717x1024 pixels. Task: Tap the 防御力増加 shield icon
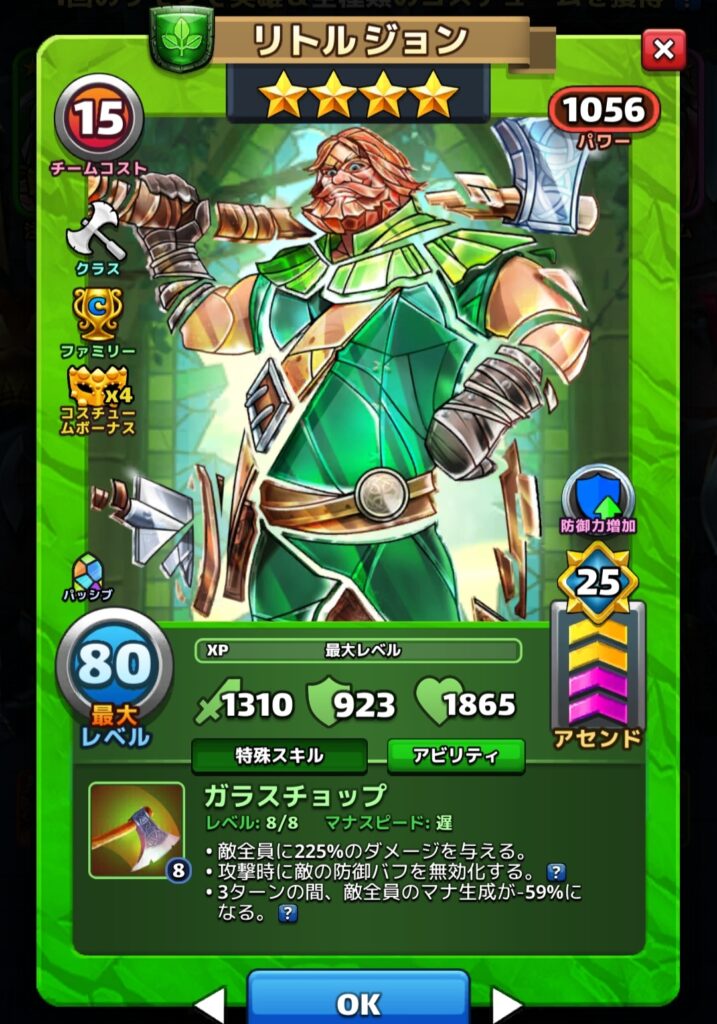tap(598, 494)
